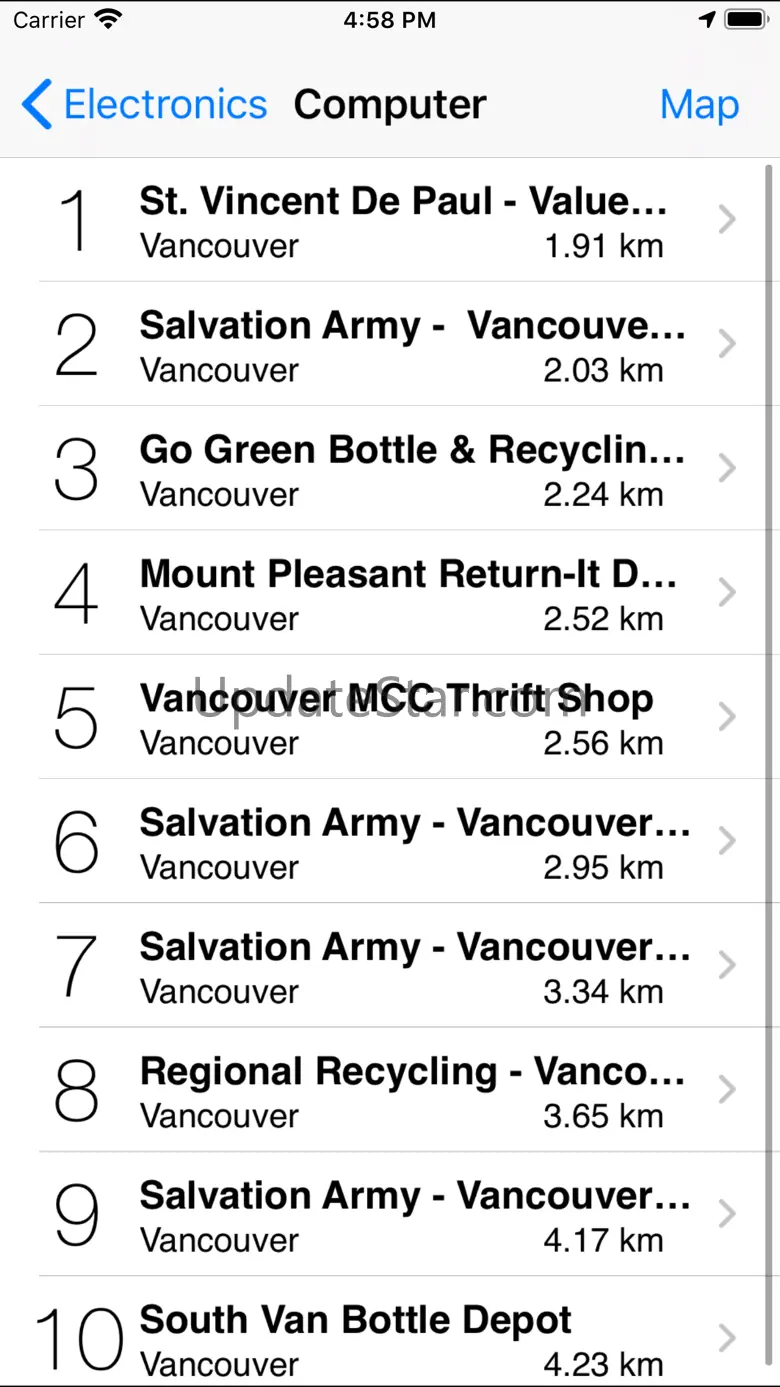Open Salvation Army listing at 3.34 km

(402, 965)
